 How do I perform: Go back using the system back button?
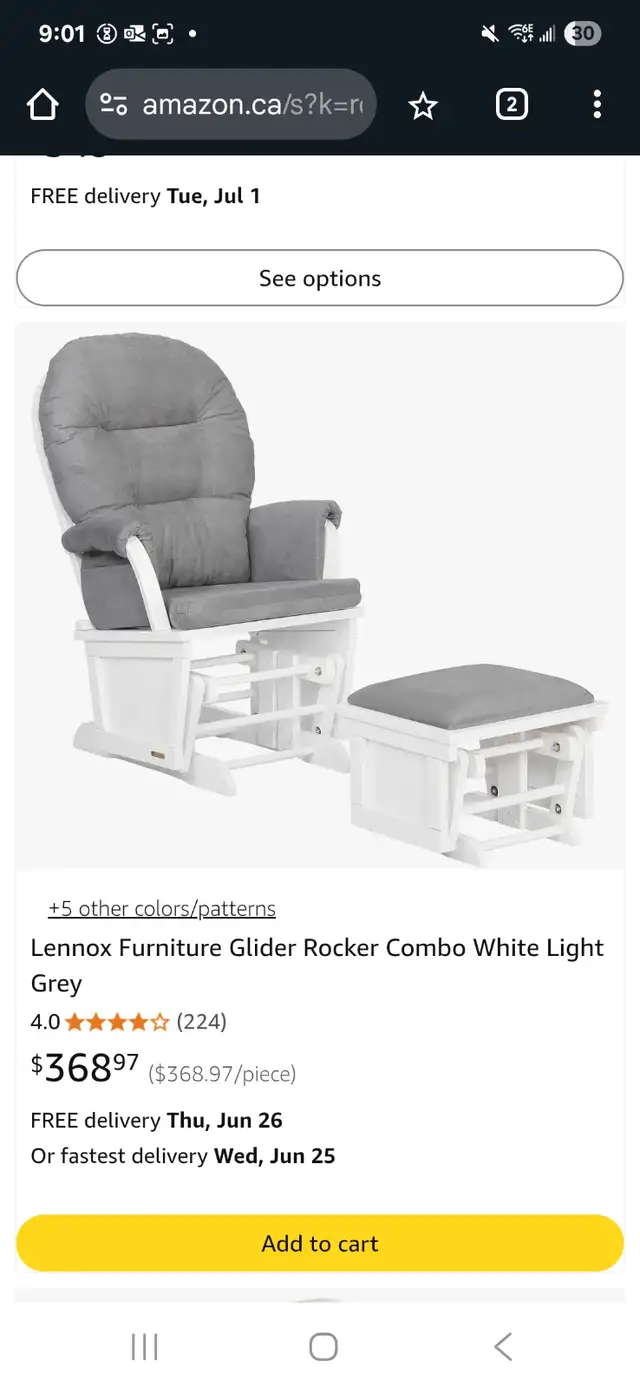503,1346
